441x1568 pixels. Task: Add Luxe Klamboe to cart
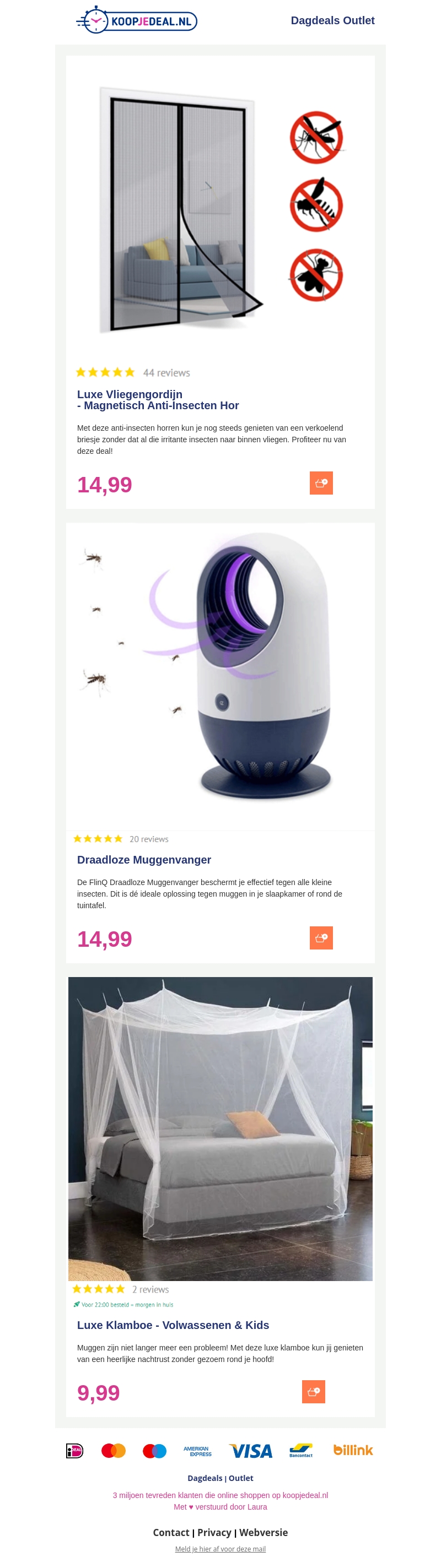pyautogui.click(x=313, y=1391)
